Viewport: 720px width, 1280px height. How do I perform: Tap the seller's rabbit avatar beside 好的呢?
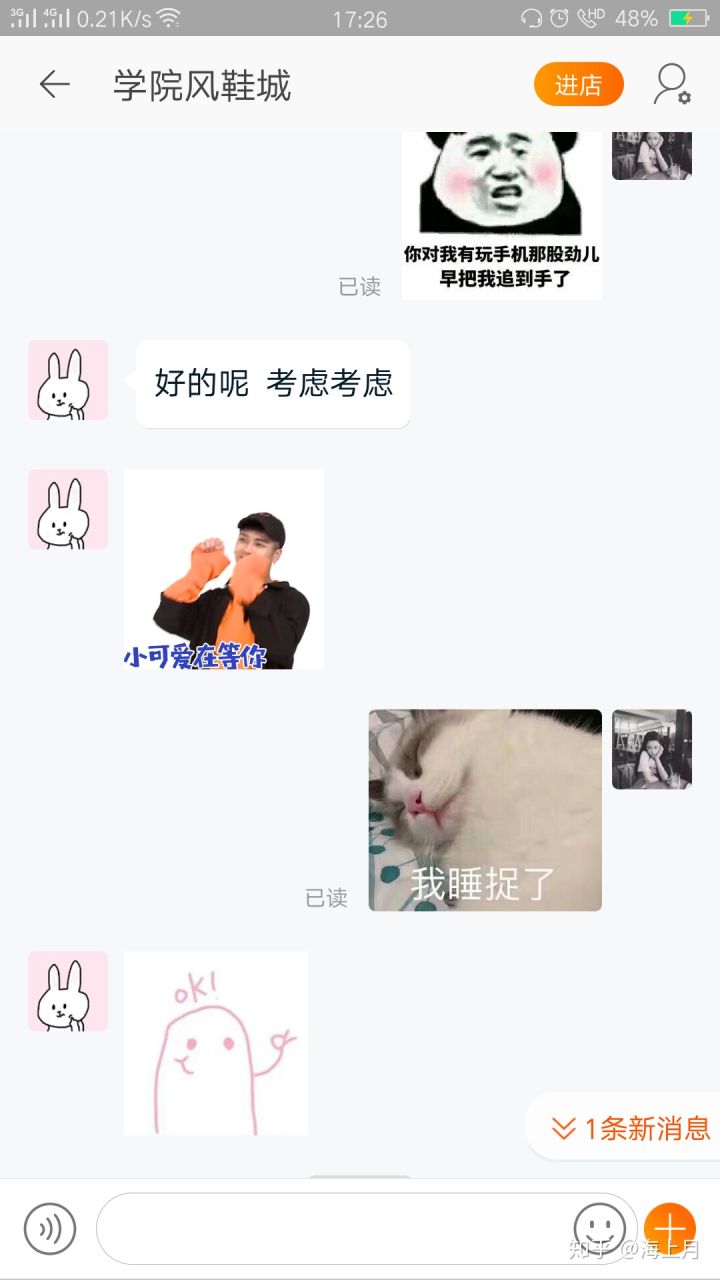coord(68,380)
